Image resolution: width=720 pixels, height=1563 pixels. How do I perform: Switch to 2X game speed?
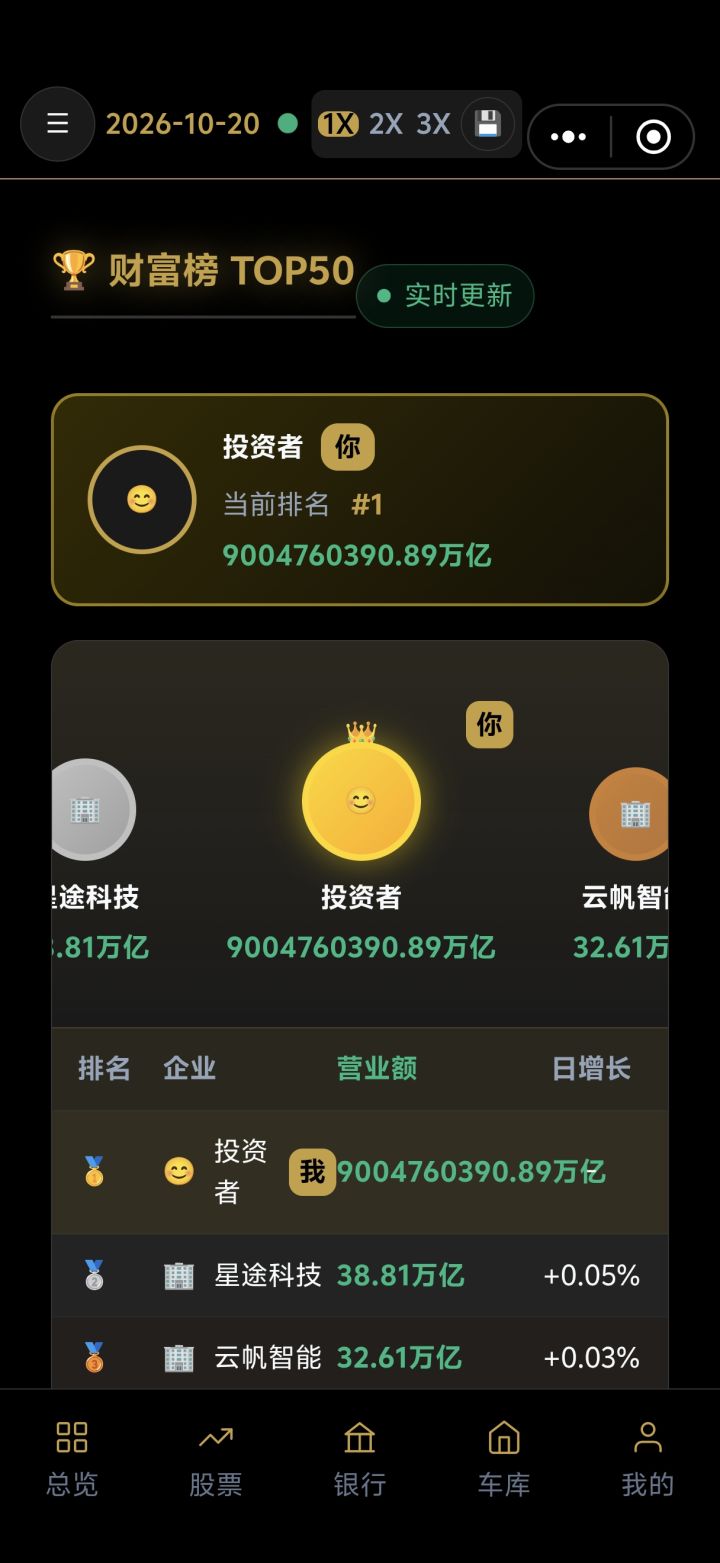386,124
